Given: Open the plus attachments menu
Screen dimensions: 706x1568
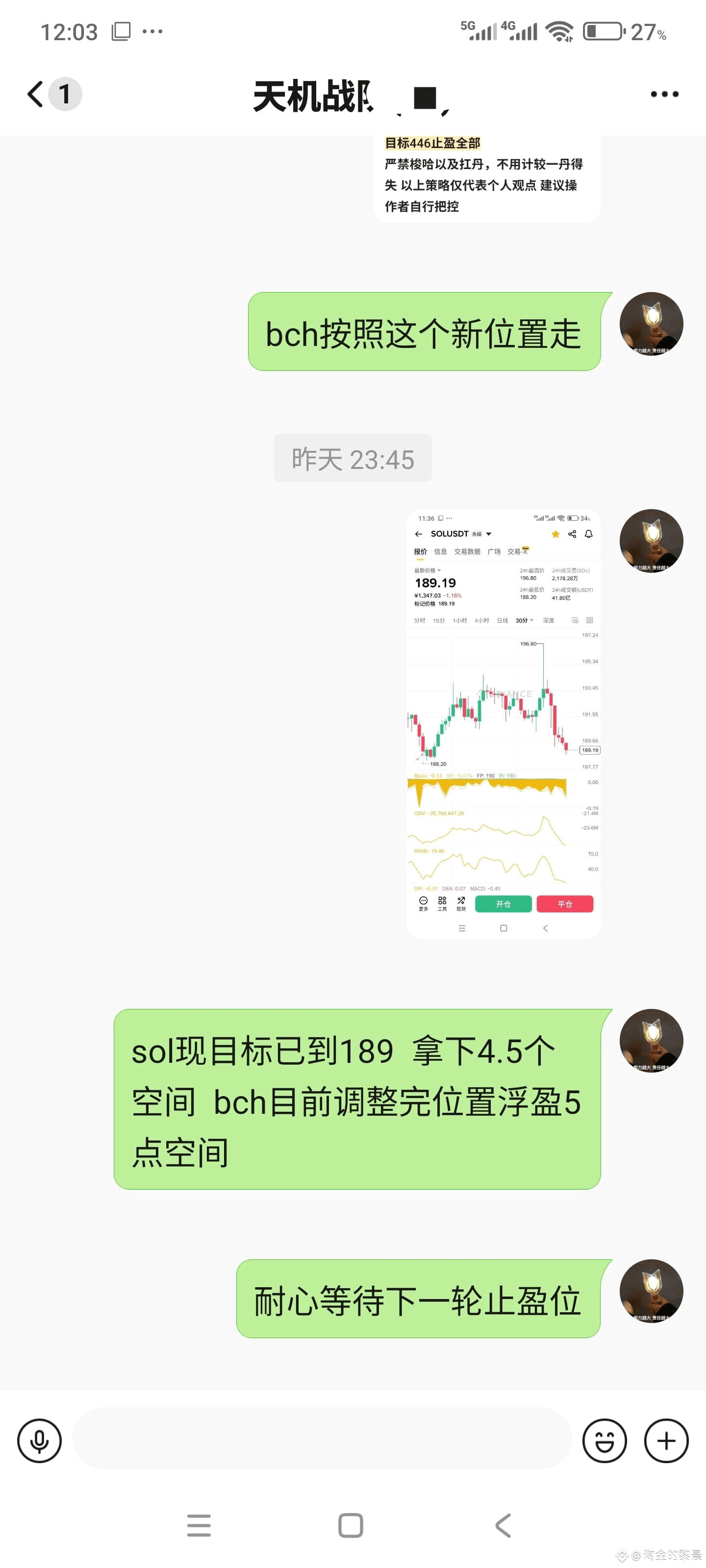Looking at the screenshot, I should click(x=666, y=1440).
